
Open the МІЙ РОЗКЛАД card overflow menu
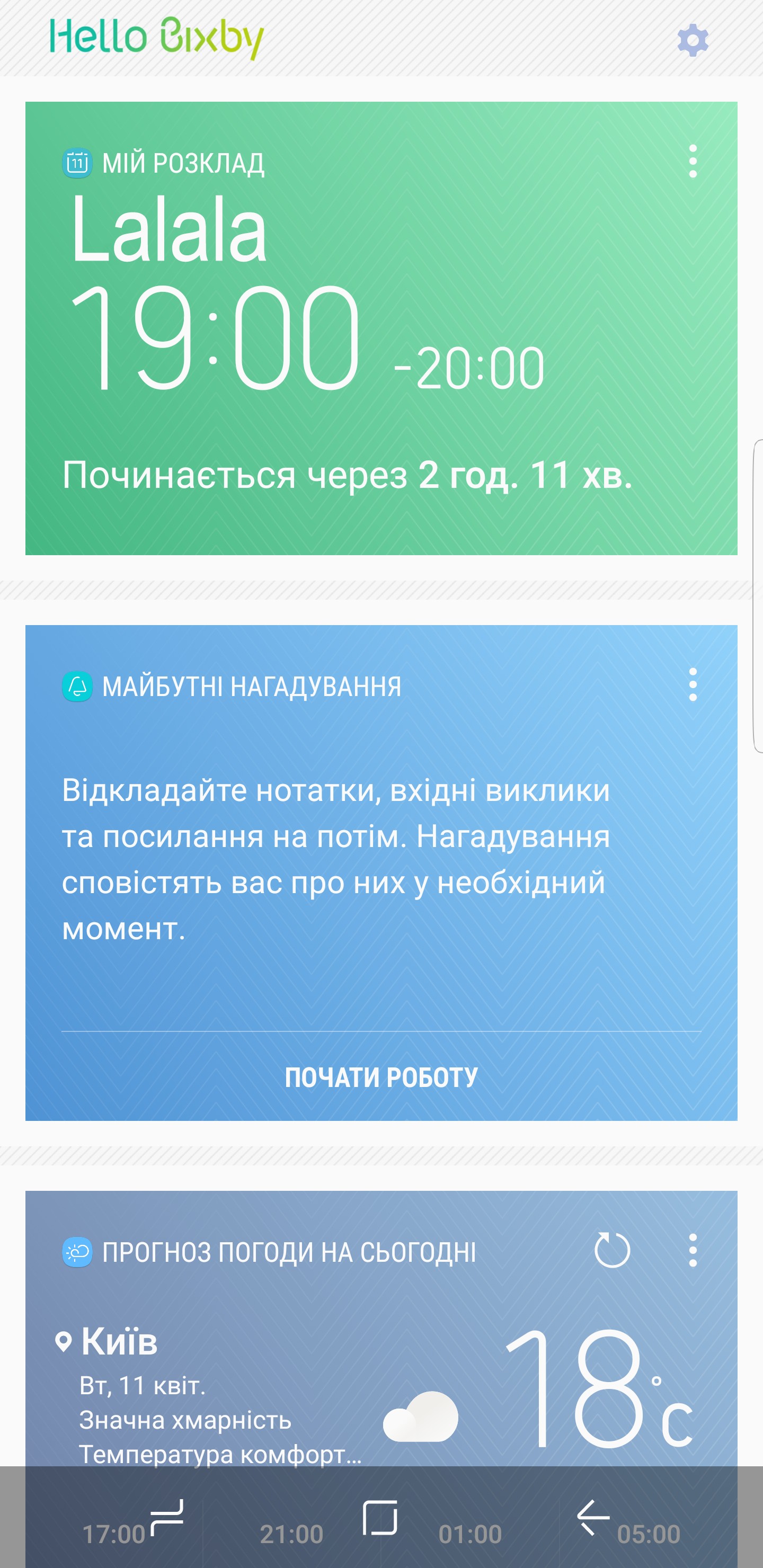[694, 162]
